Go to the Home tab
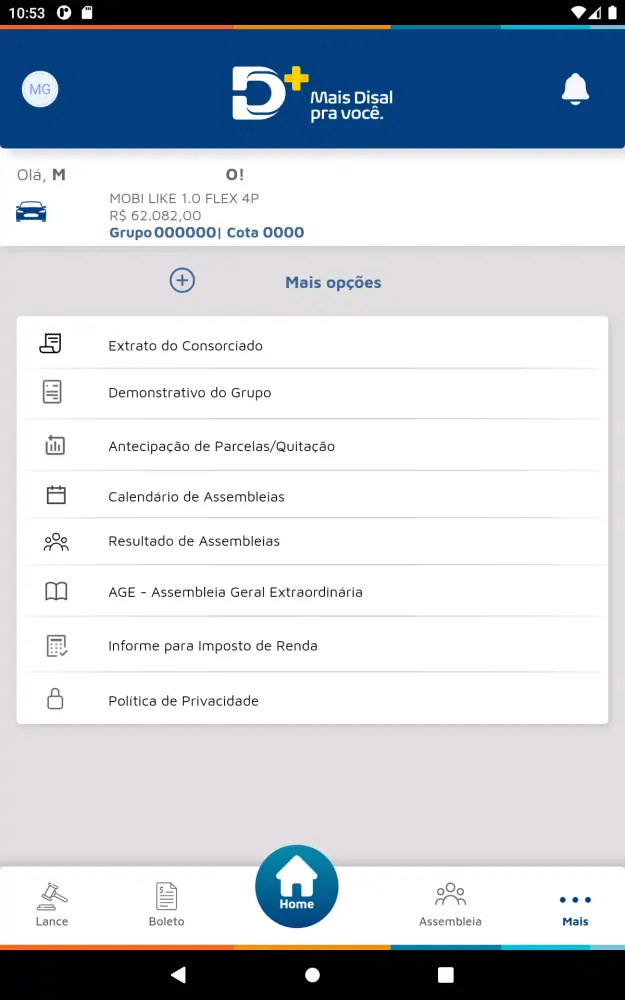This screenshot has width=625, height=1000. click(x=297, y=886)
